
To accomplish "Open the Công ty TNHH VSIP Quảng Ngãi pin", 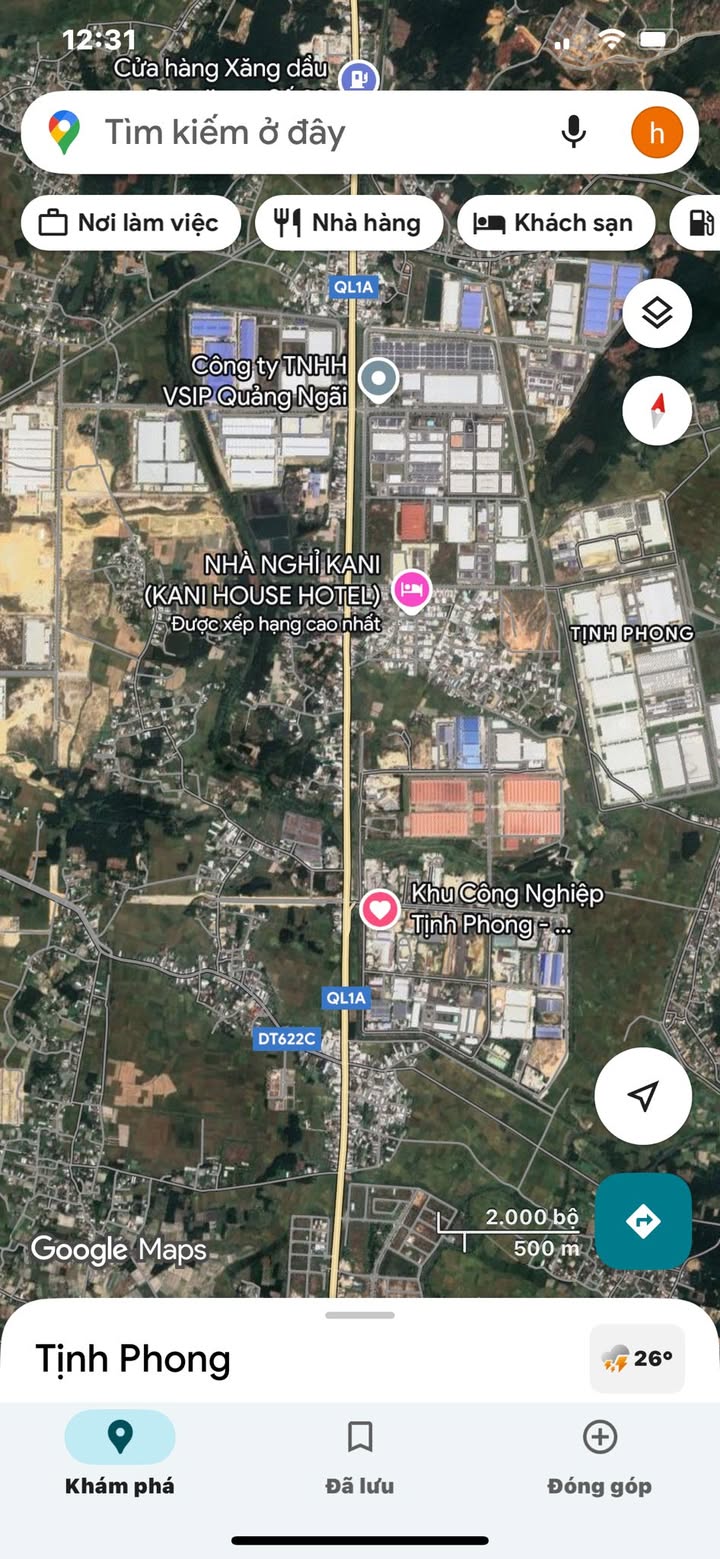I will 378,380.
